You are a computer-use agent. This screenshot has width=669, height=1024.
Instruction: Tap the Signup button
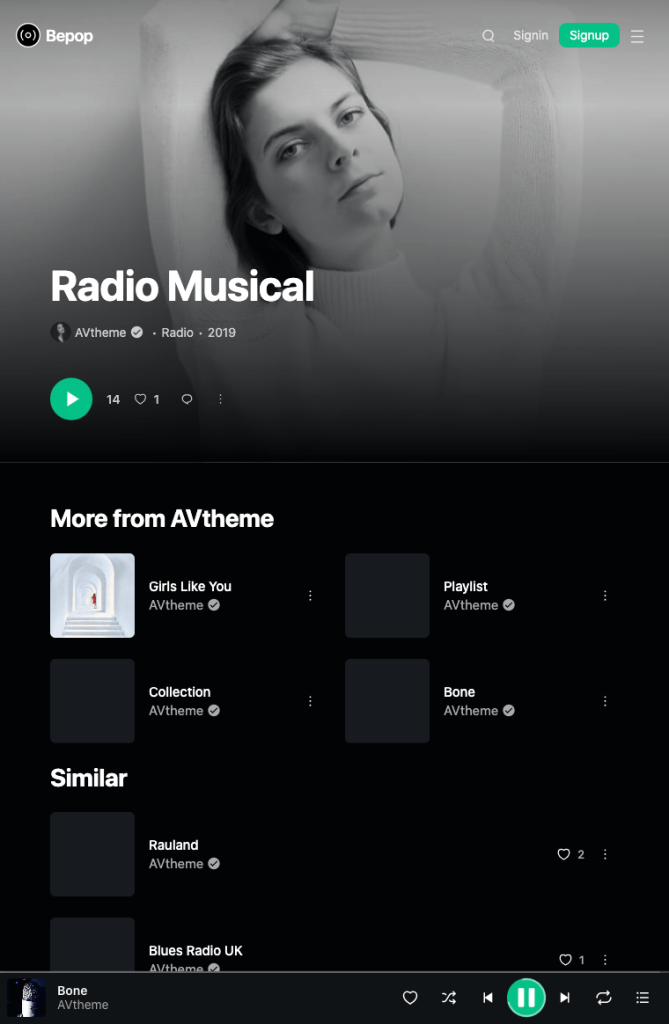coord(589,35)
